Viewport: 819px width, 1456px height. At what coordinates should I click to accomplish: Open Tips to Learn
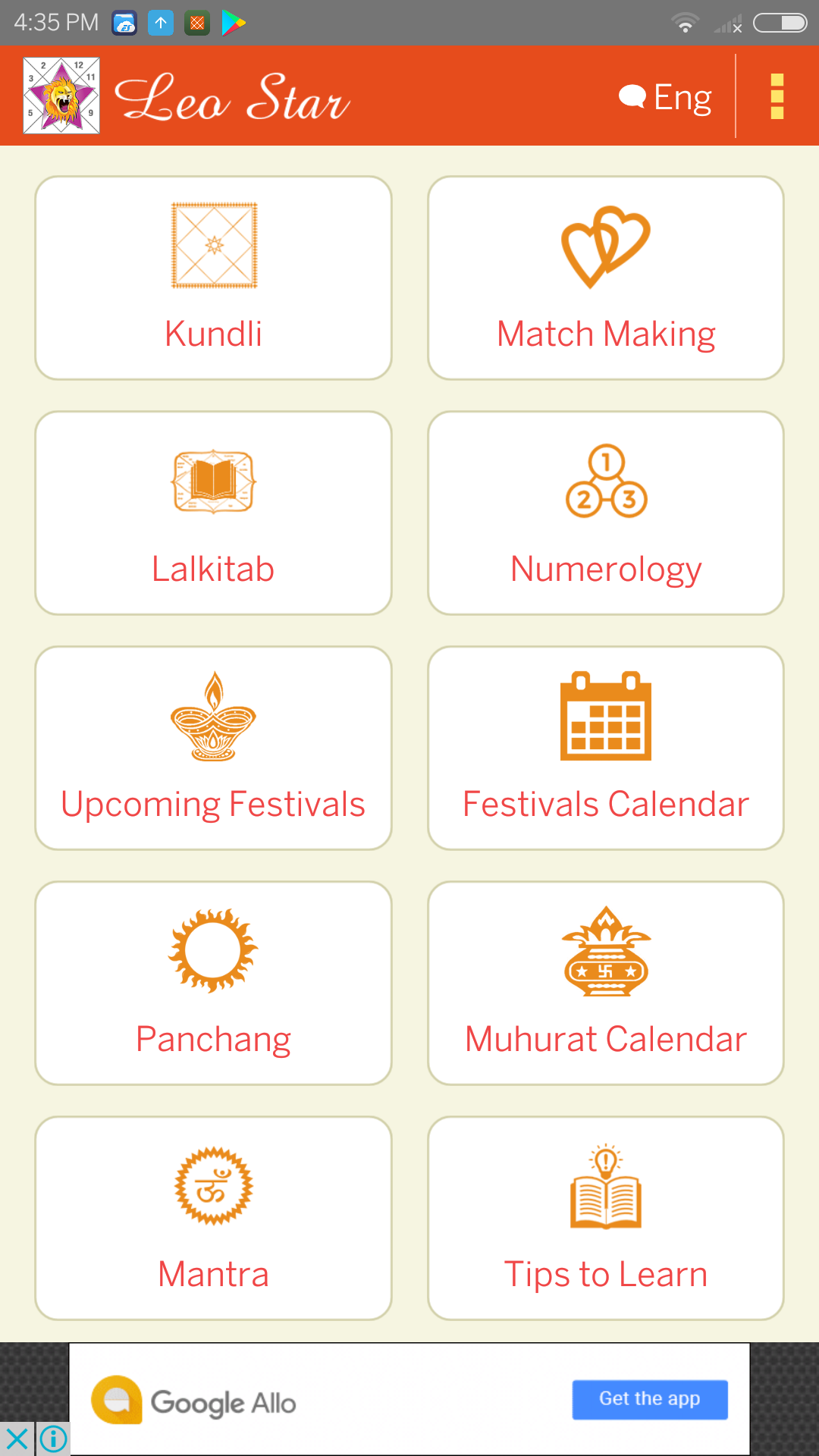[x=606, y=1218]
